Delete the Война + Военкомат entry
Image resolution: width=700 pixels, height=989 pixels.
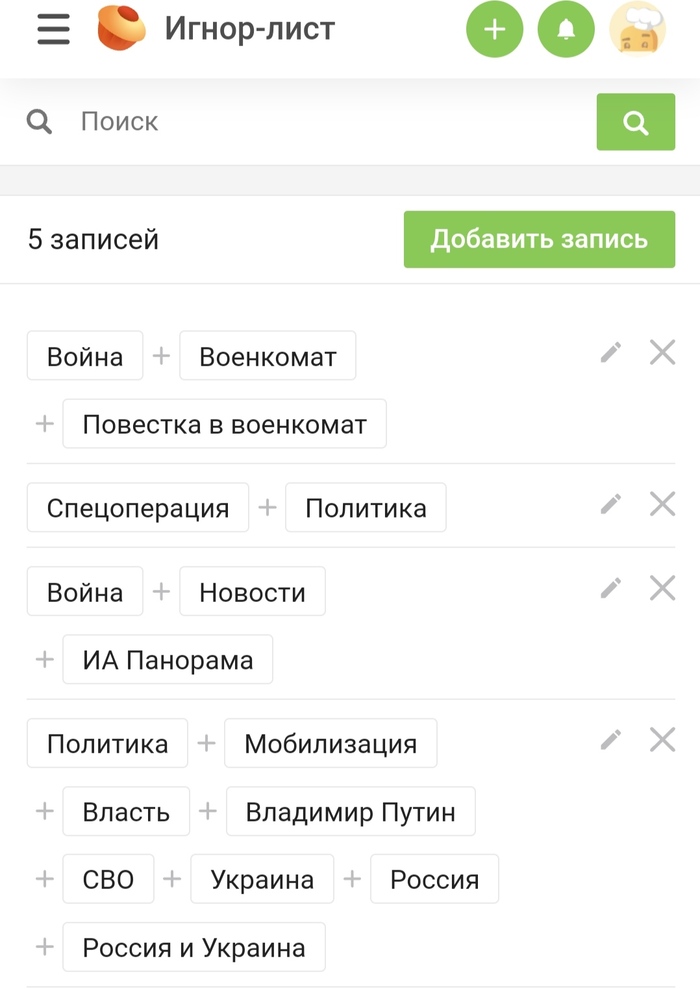point(662,352)
